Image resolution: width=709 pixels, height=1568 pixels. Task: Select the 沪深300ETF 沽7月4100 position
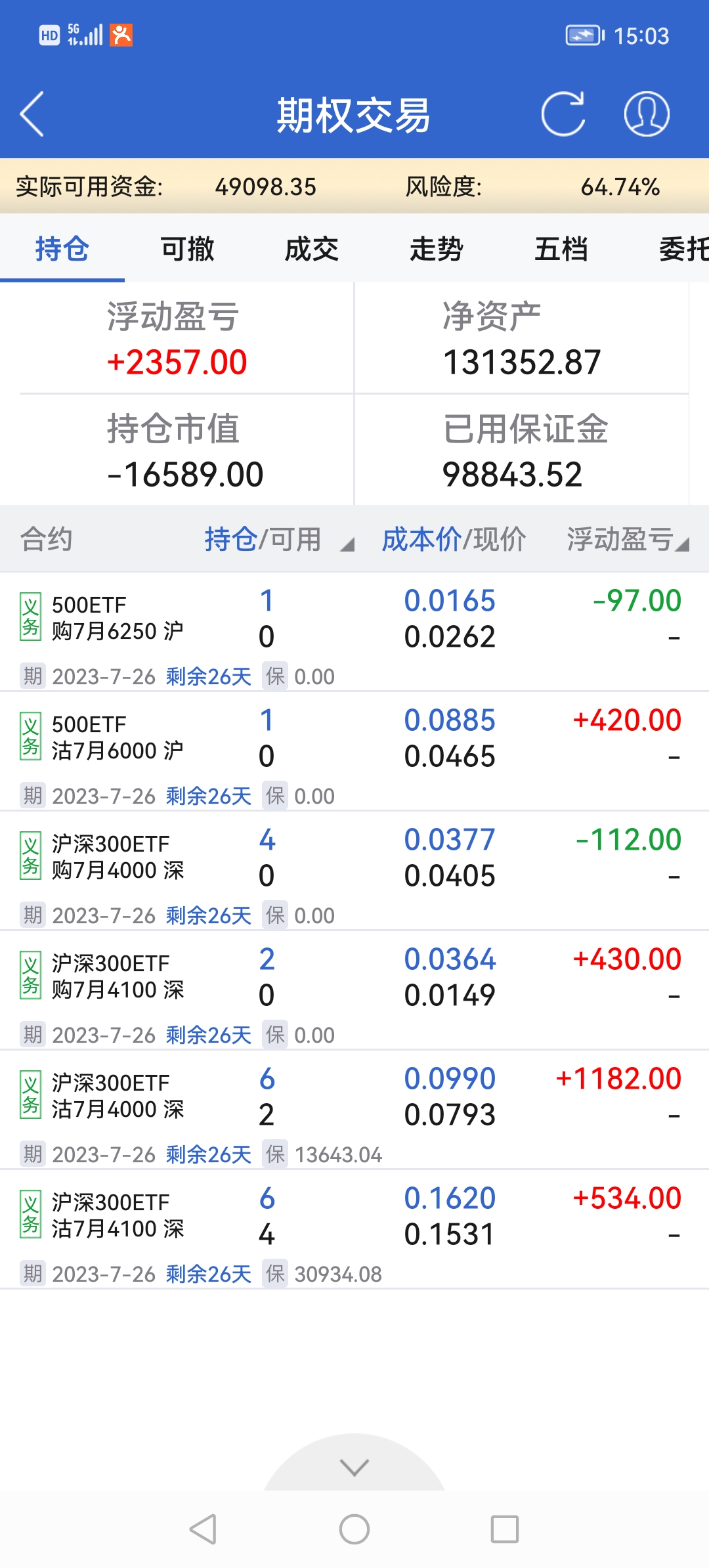tap(118, 1215)
